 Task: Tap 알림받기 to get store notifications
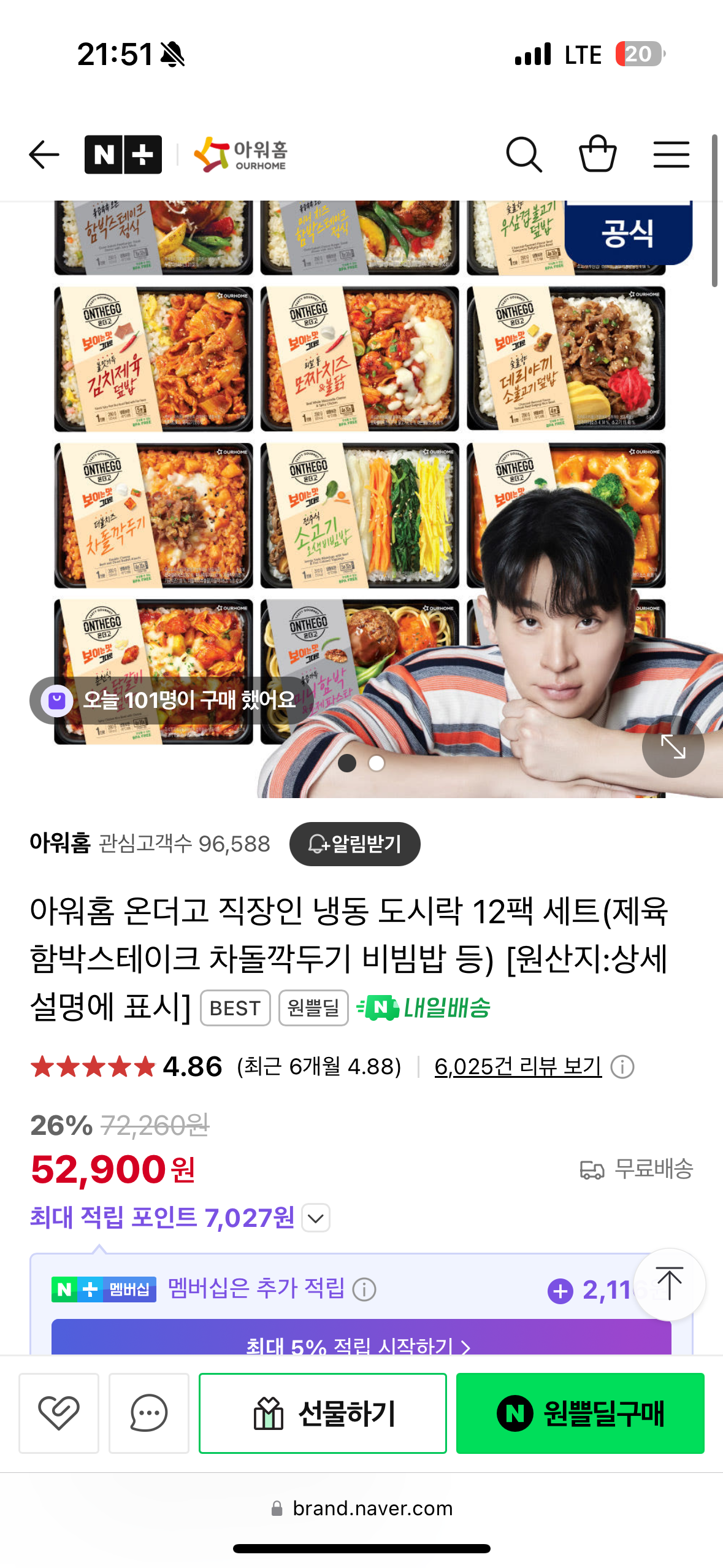[x=355, y=844]
